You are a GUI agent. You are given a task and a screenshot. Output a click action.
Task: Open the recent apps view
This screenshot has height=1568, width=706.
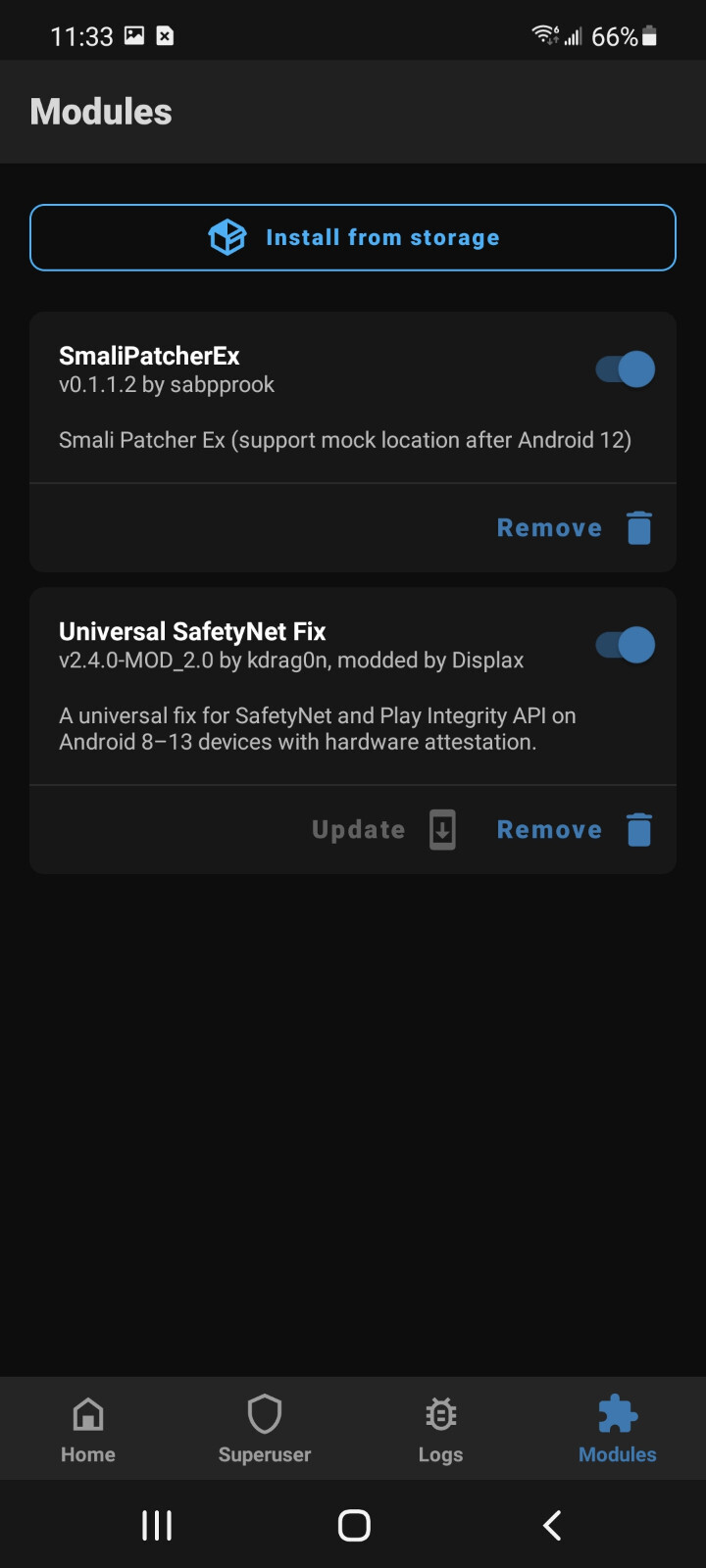click(157, 1525)
